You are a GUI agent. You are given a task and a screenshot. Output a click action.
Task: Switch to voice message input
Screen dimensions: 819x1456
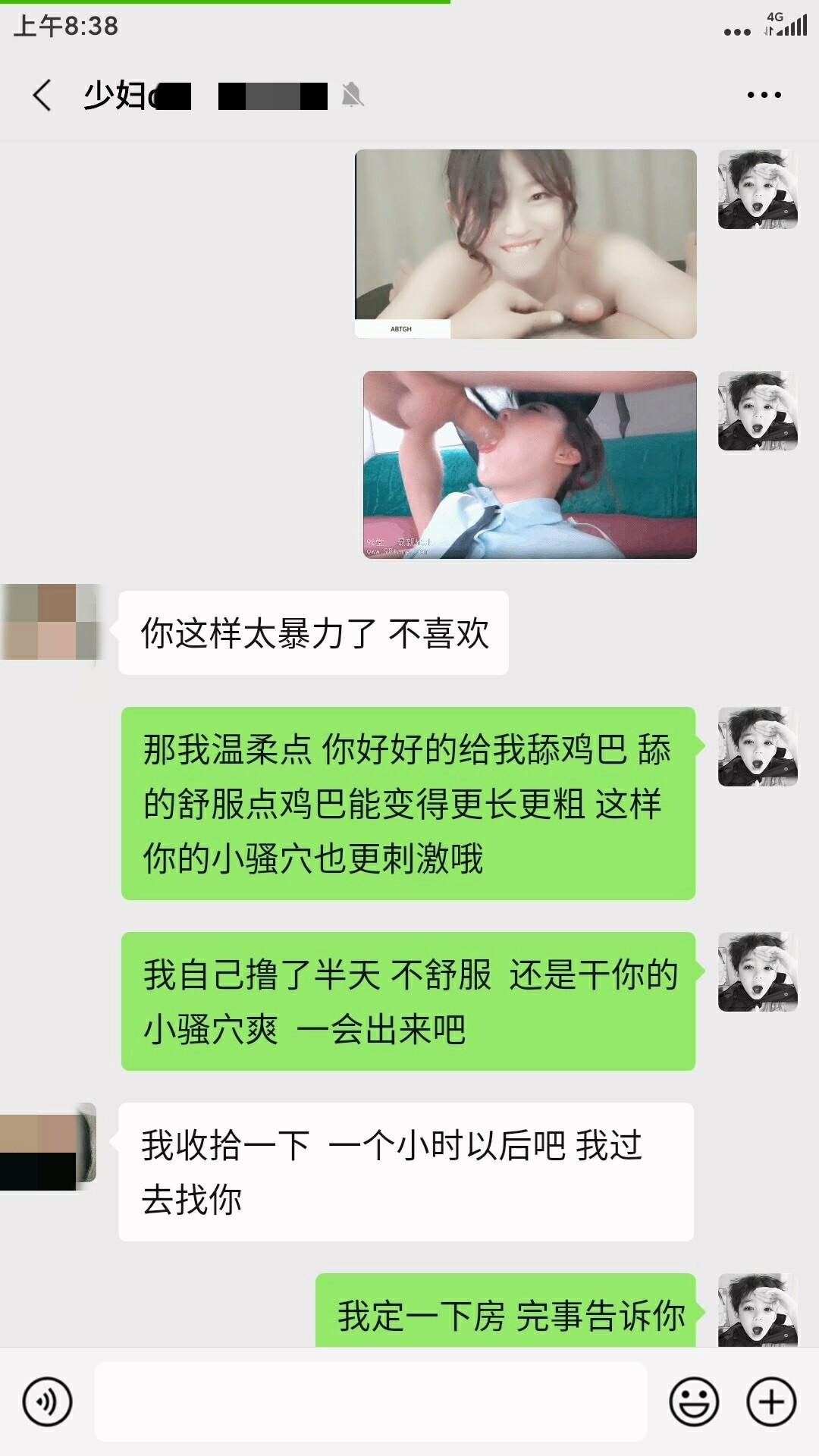[47, 1402]
